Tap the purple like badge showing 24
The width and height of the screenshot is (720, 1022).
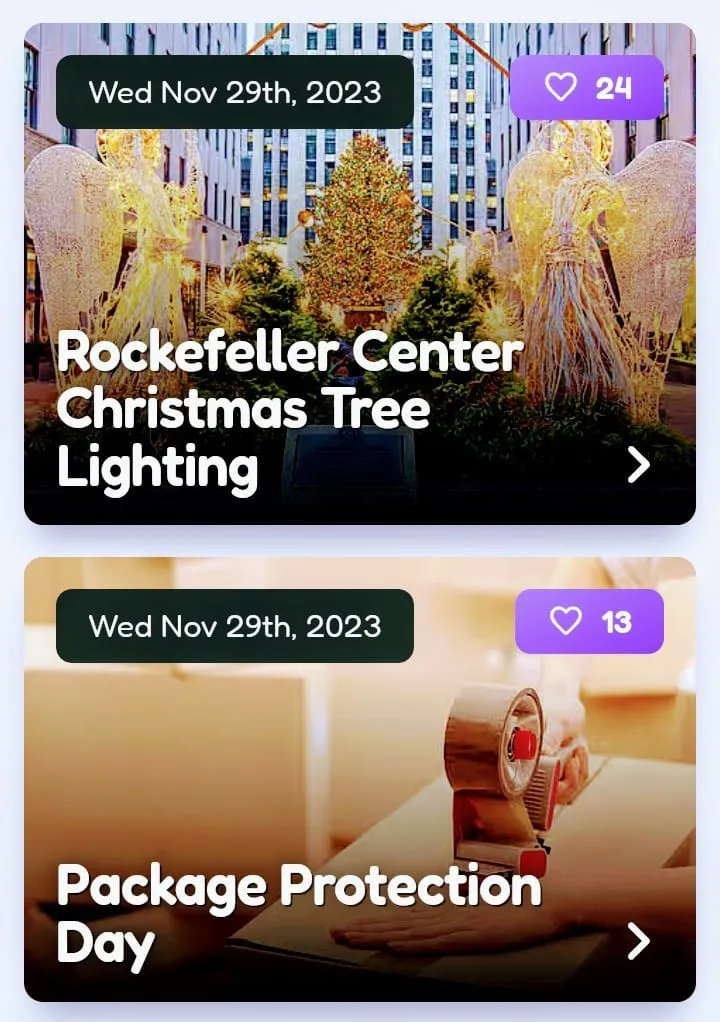point(587,90)
